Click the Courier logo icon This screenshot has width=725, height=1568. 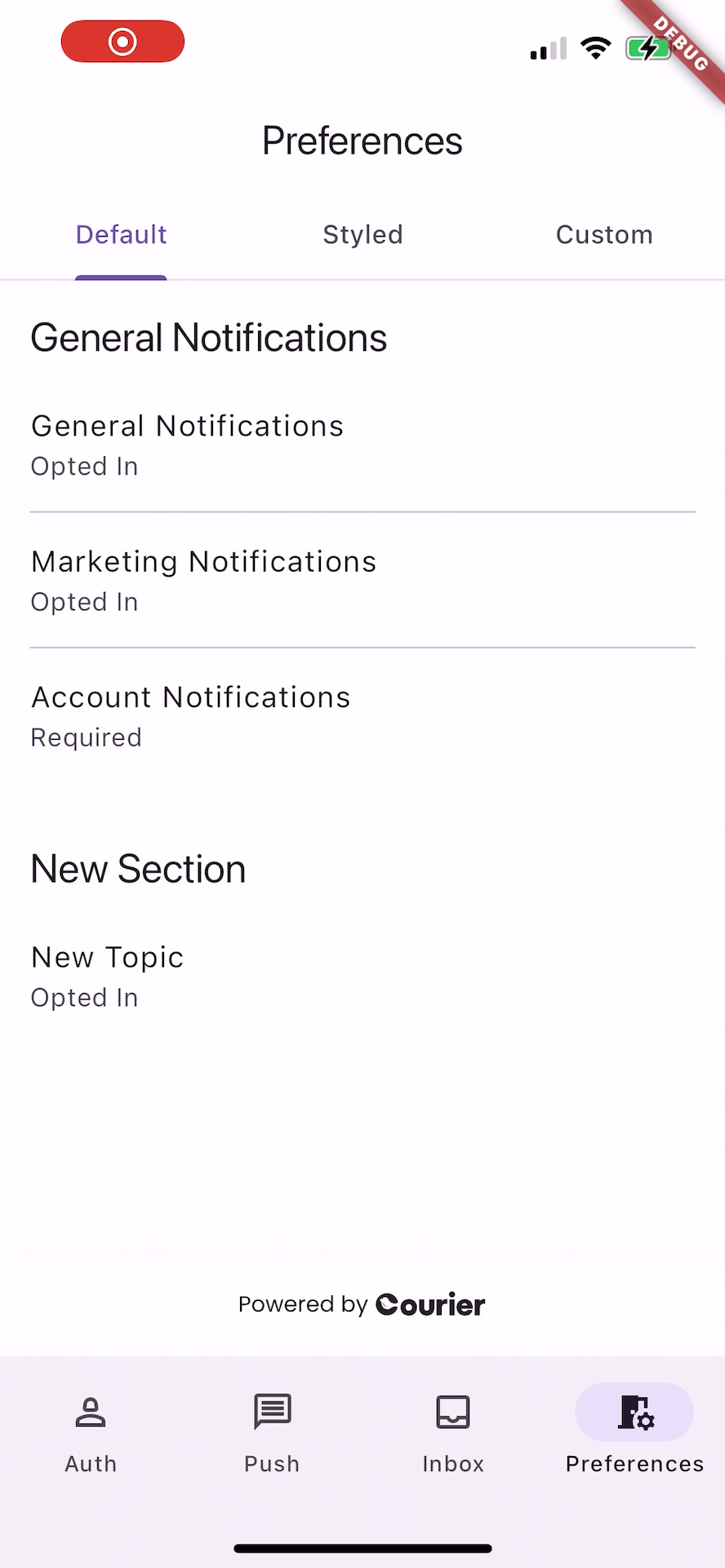[429, 1304]
